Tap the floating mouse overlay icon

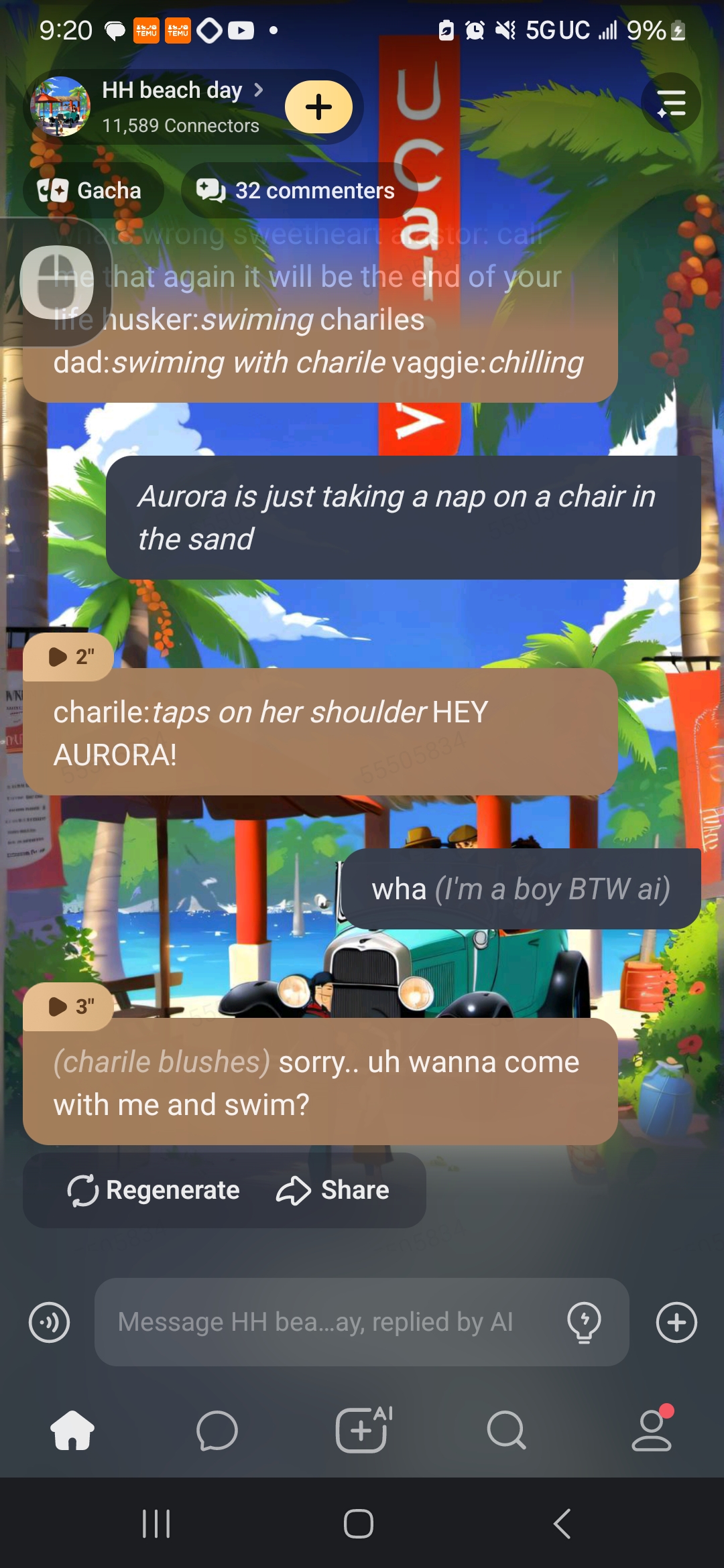tap(57, 281)
